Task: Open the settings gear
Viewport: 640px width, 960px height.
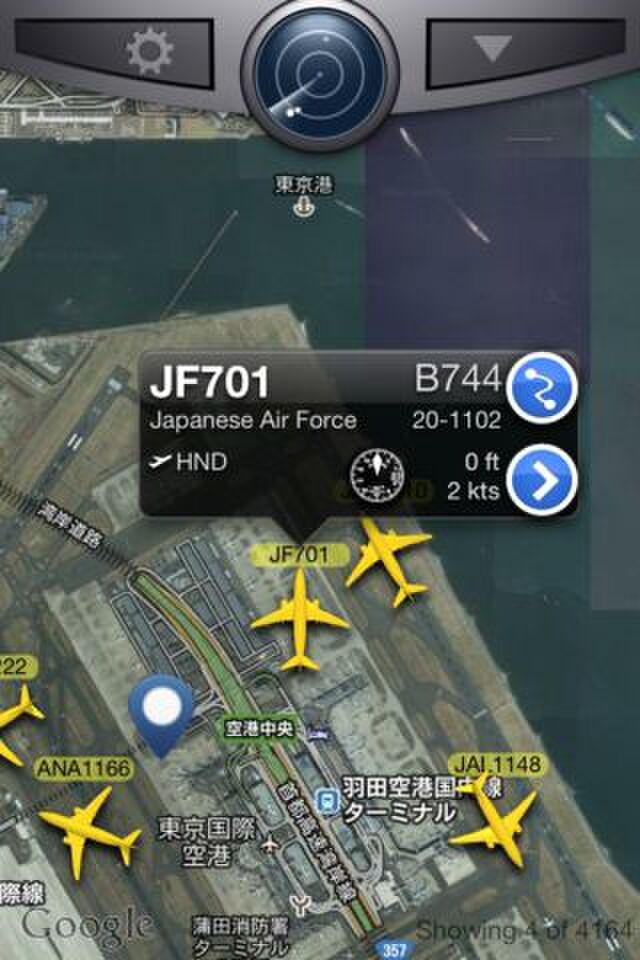Action: (x=147, y=50)
